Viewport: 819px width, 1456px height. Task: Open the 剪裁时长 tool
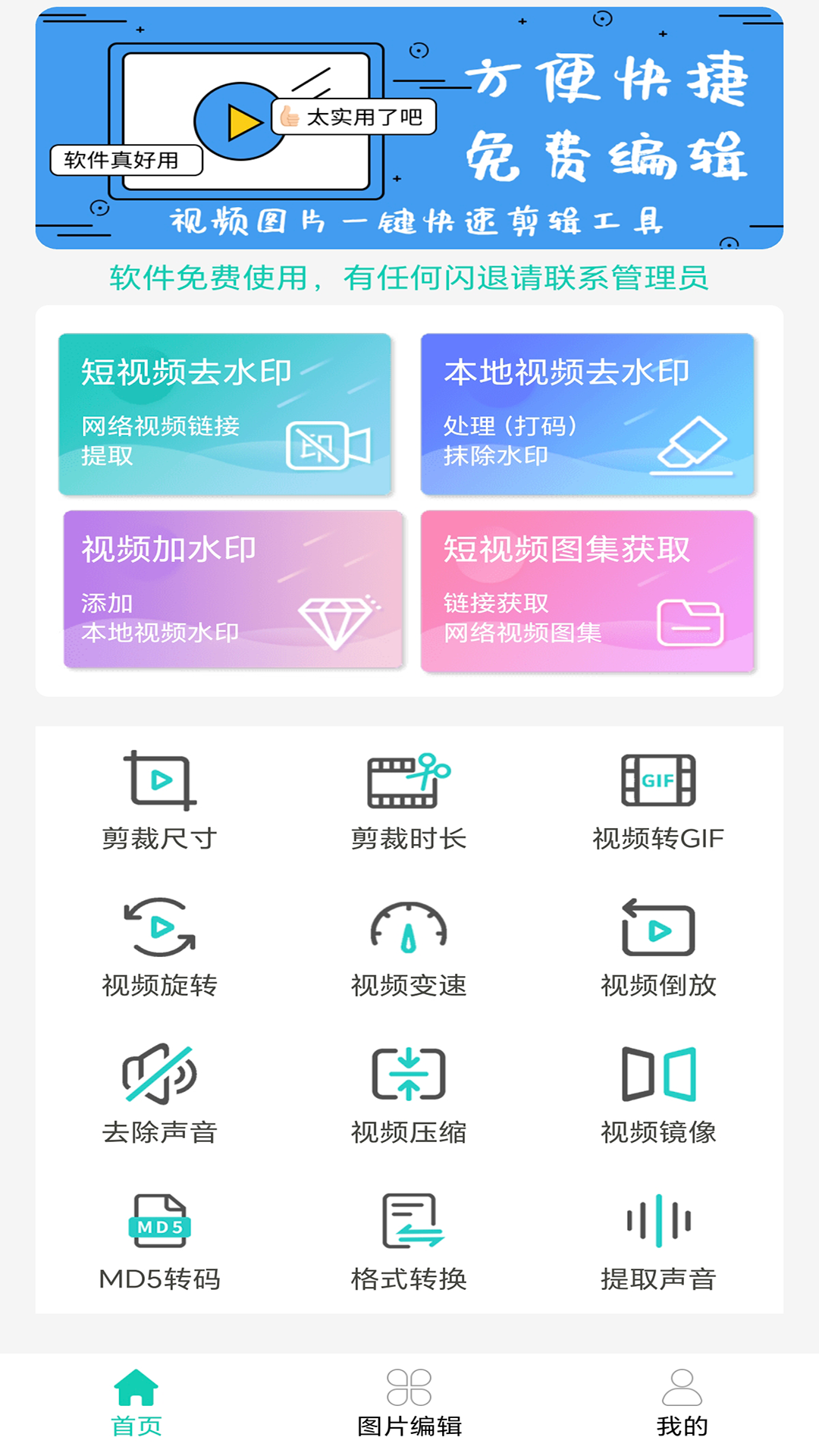[409, 800]
